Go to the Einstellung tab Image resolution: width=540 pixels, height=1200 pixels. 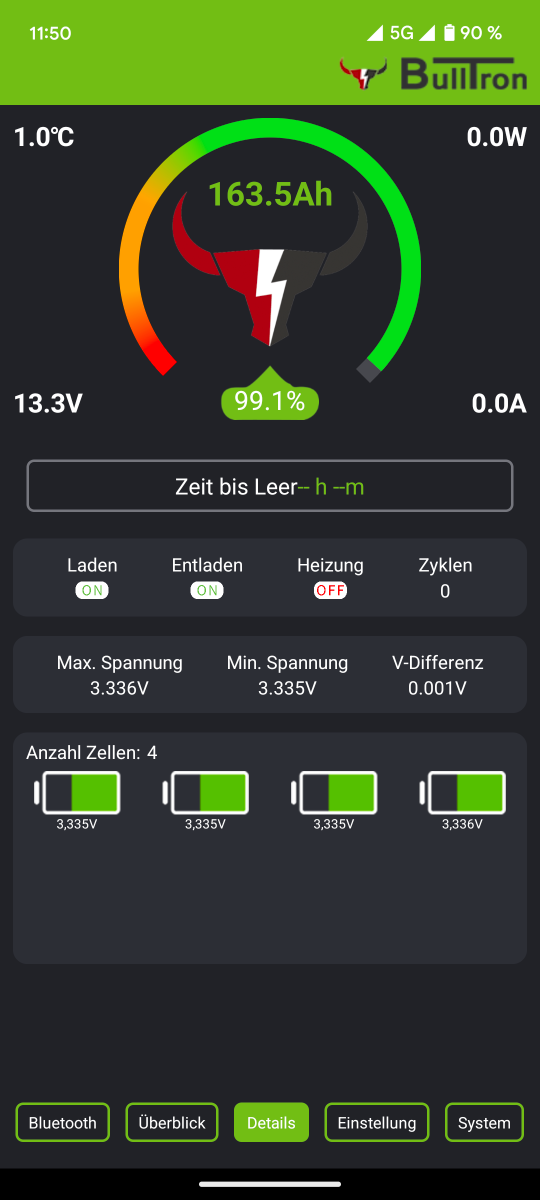[377, 1122]
